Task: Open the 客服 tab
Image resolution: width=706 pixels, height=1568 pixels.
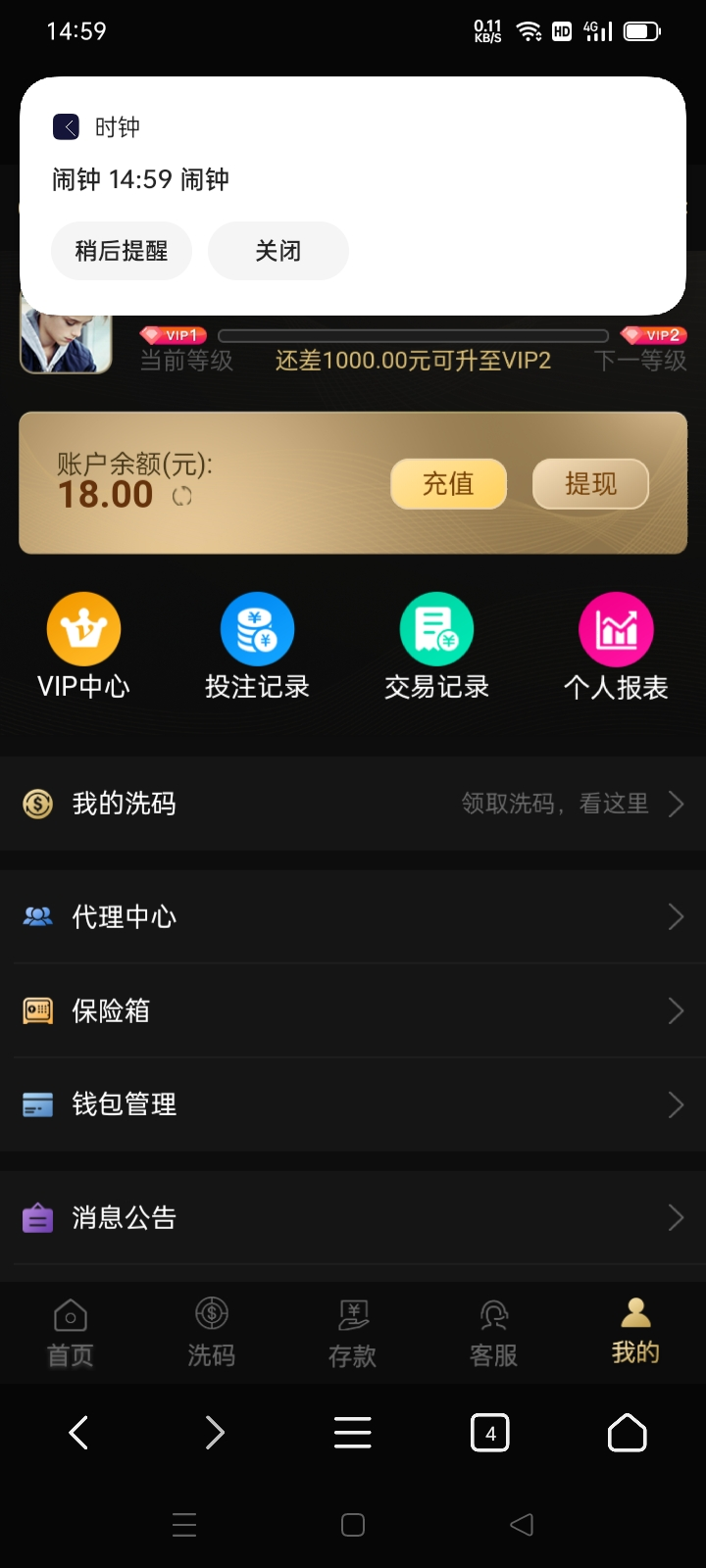Action: click(493, 1333)
